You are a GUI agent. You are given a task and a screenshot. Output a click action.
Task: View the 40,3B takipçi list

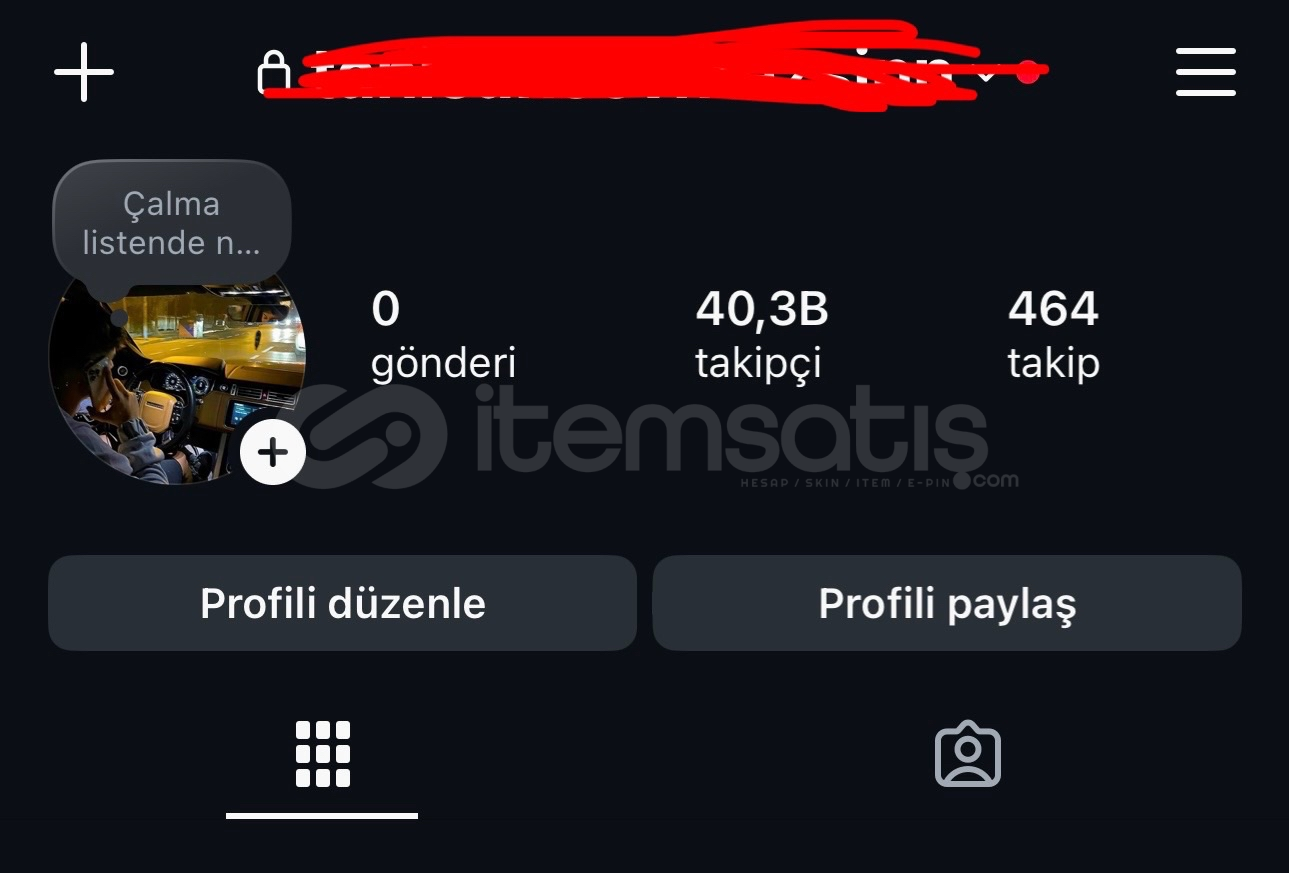[761, 335]
